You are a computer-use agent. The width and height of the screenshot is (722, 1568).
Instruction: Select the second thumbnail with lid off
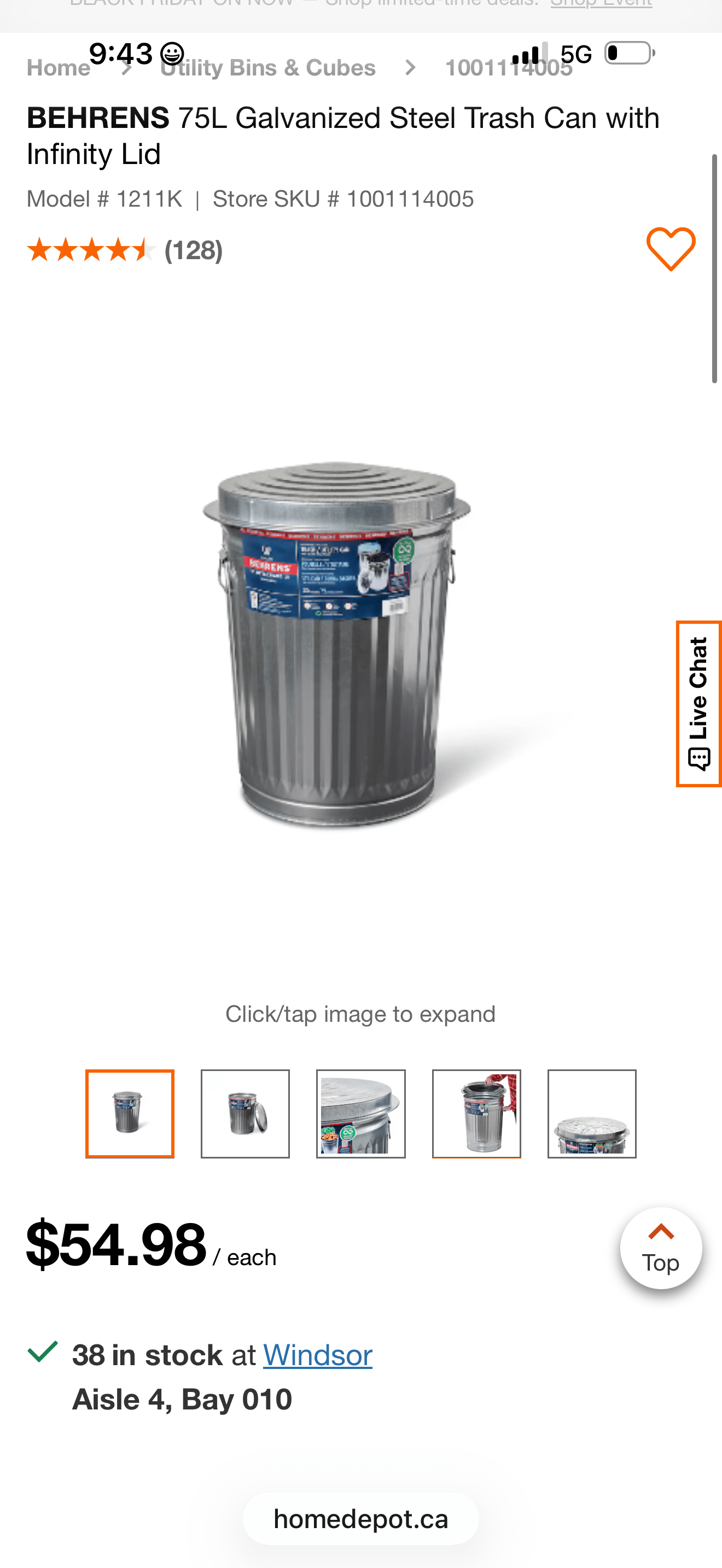point(244,1113)
